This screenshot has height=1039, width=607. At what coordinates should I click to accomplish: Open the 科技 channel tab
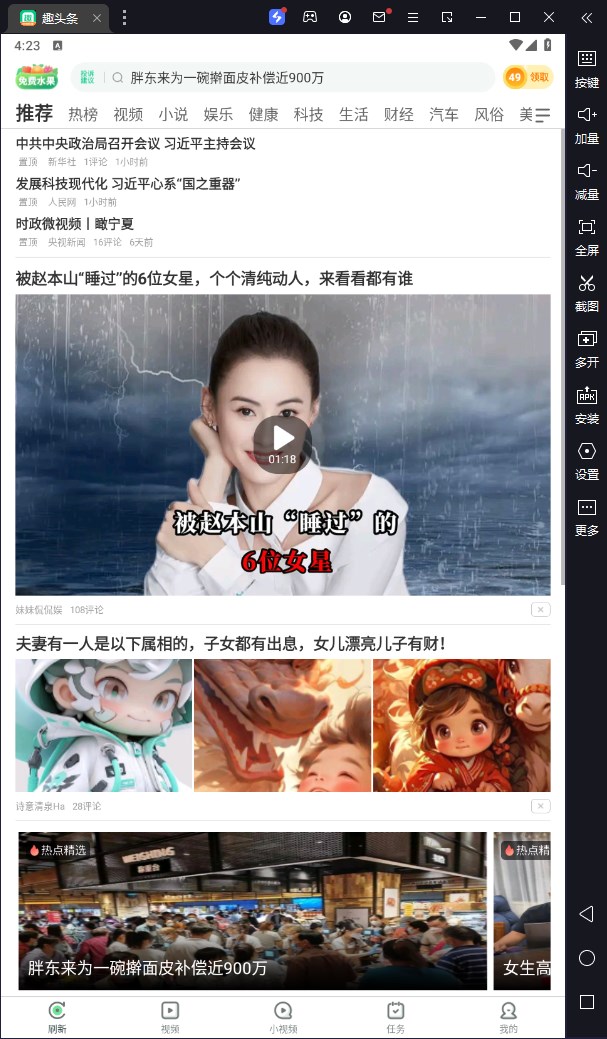click(x=308, y=114)
